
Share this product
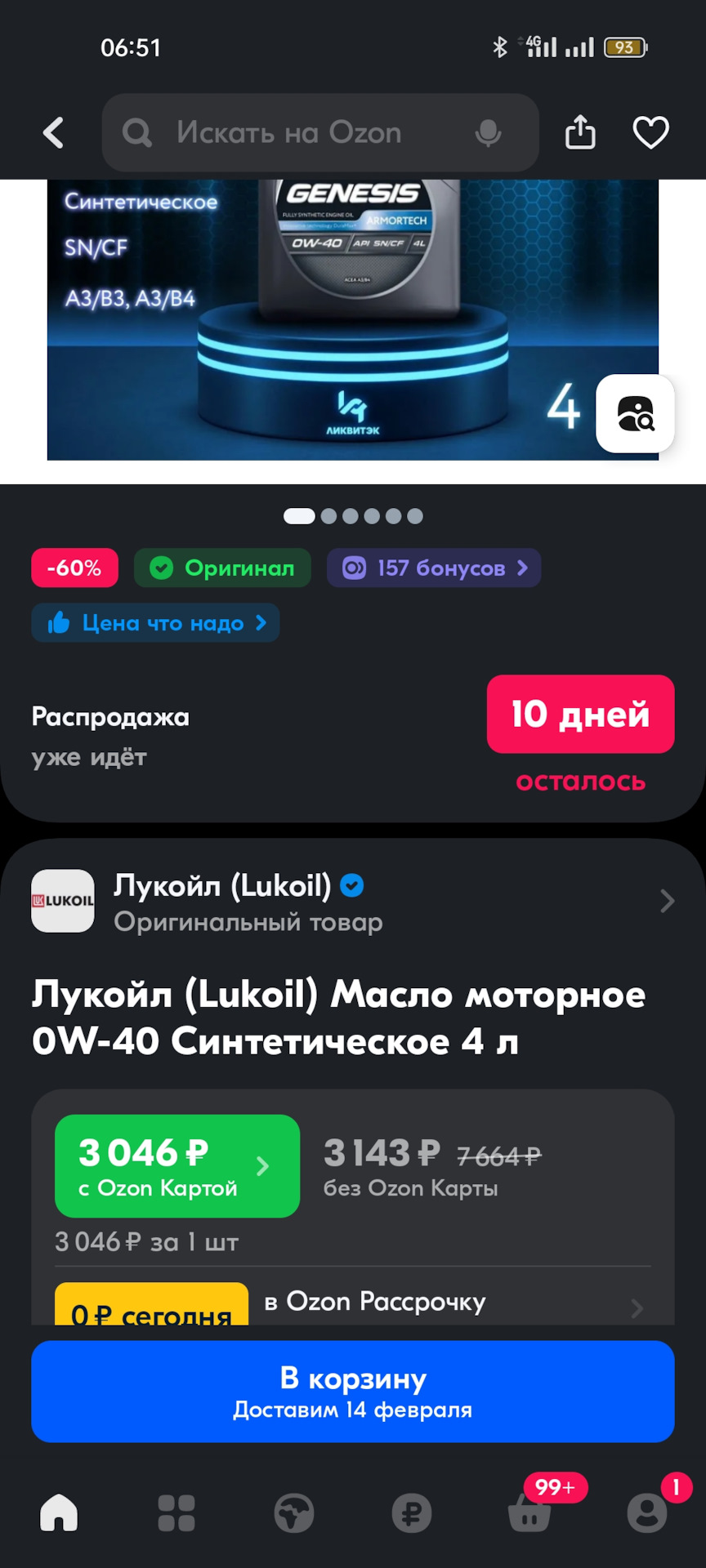pos(580,132)
